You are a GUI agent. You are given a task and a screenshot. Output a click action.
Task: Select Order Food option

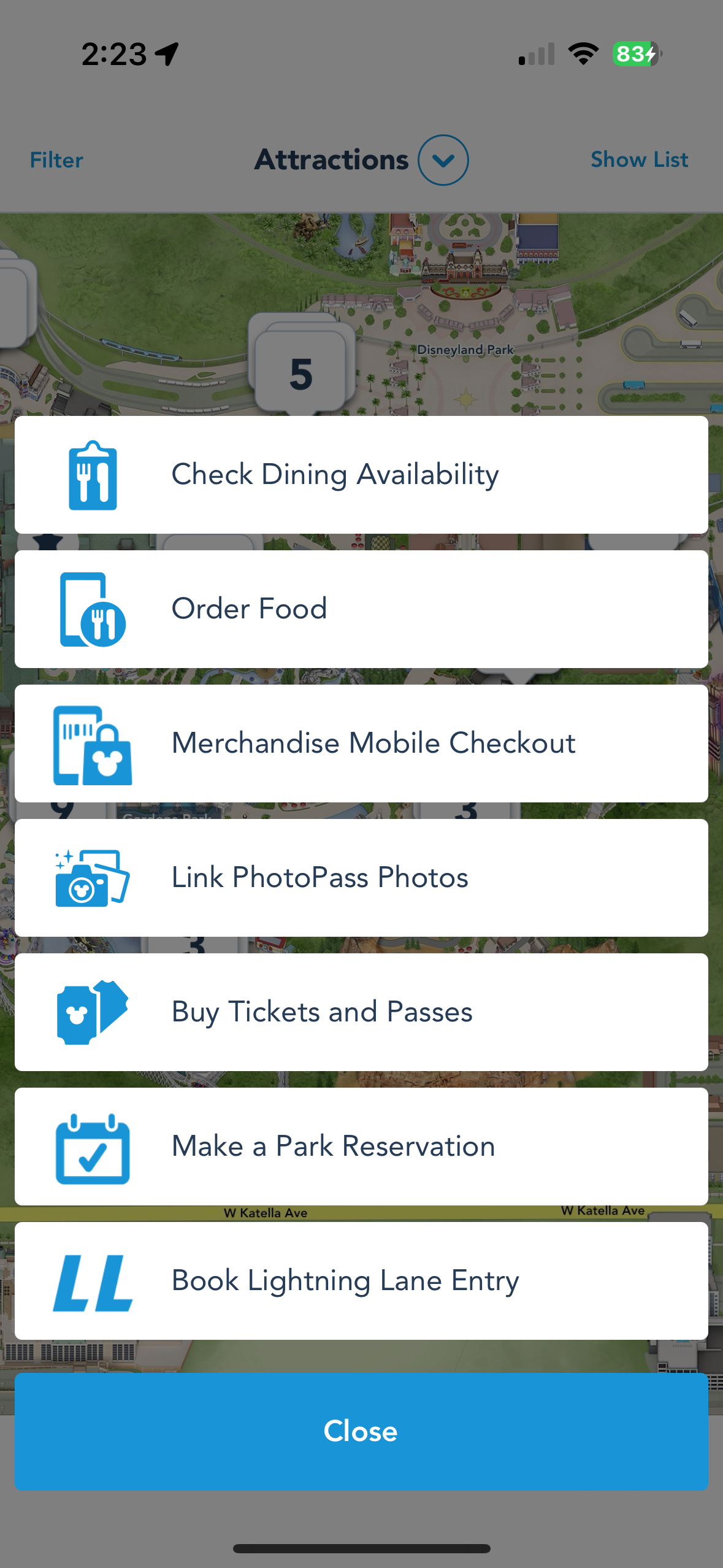(361, 609)
